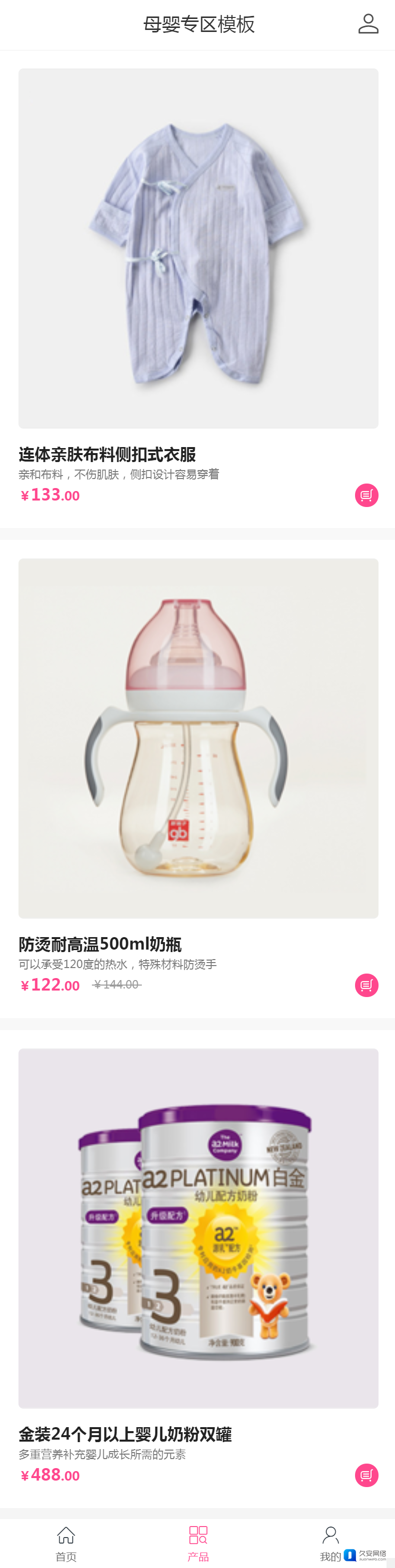Viewport: 395px width, 1568px height.
Task: Open the user profile icon
Action: (x=368, y=24)
